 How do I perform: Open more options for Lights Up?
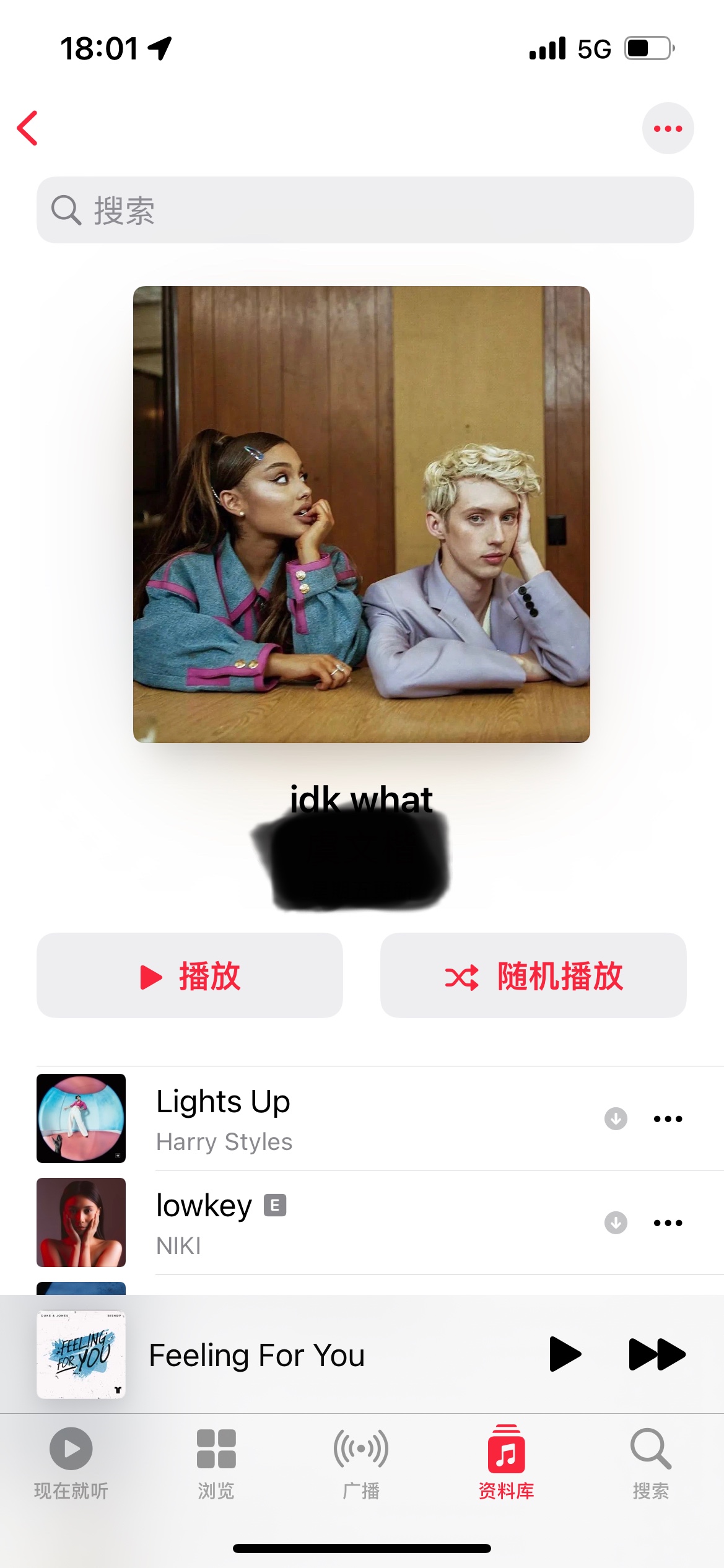(x=668, y=1118)
